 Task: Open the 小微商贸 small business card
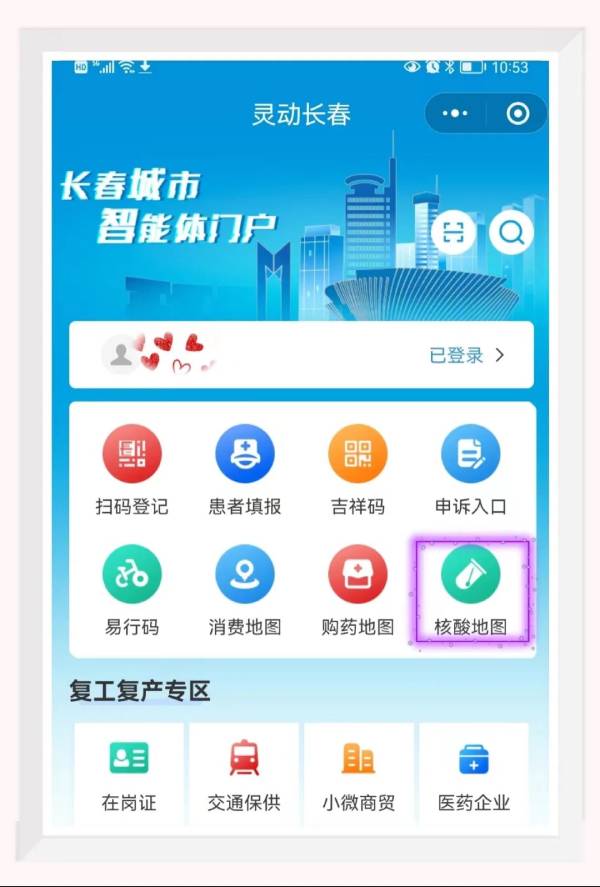pyautogui.click(x=359, y=775)
